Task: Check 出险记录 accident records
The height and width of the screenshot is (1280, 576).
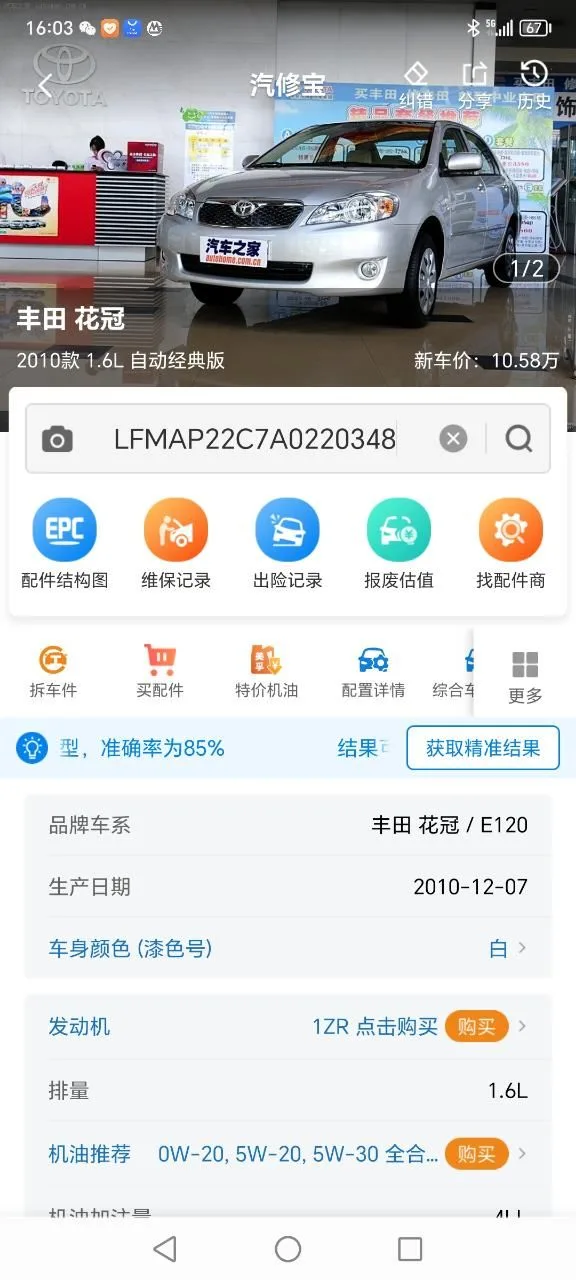Action: tap(288, 543)
